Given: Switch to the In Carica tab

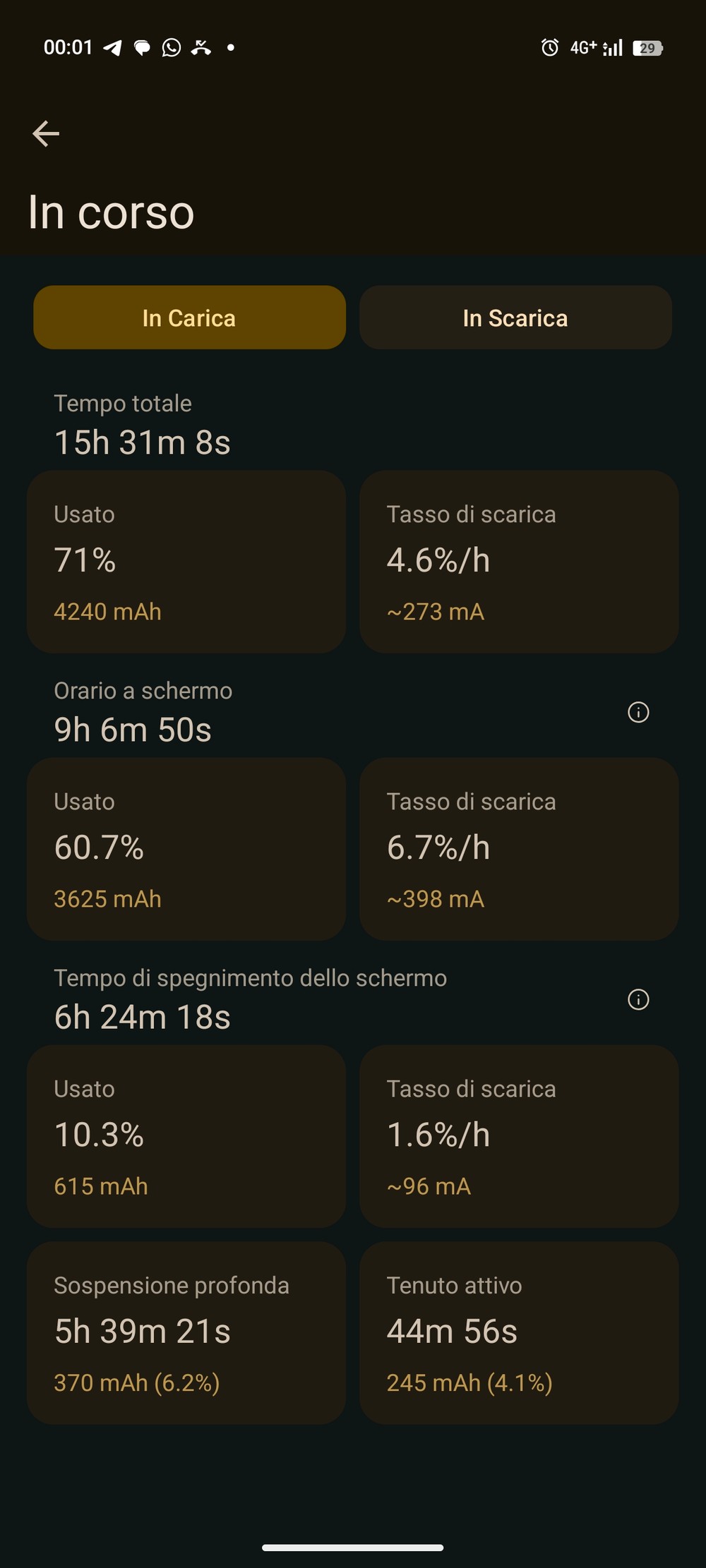Looking at the screenshot, I should 189,318.
